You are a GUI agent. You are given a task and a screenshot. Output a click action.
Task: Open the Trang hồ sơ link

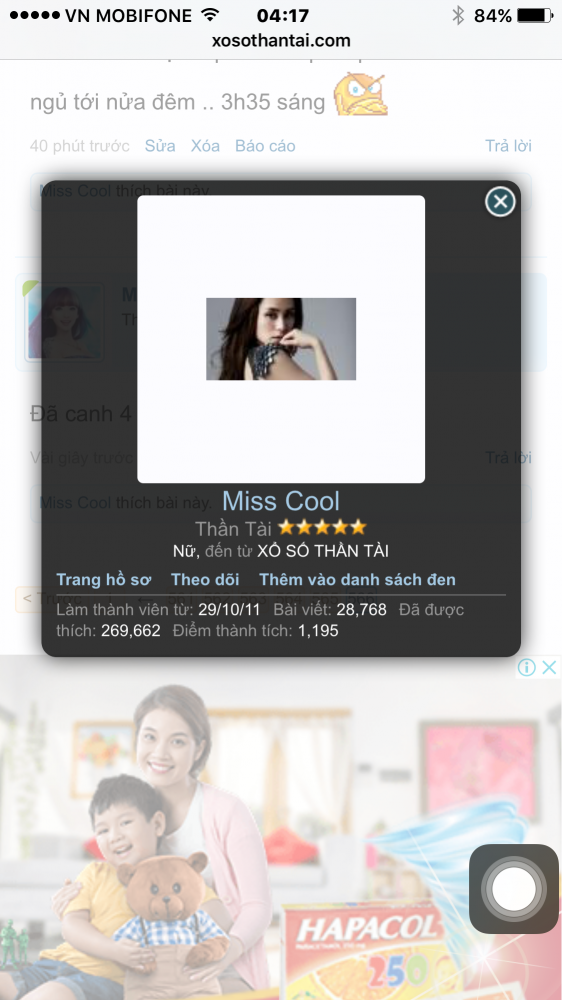103,580
